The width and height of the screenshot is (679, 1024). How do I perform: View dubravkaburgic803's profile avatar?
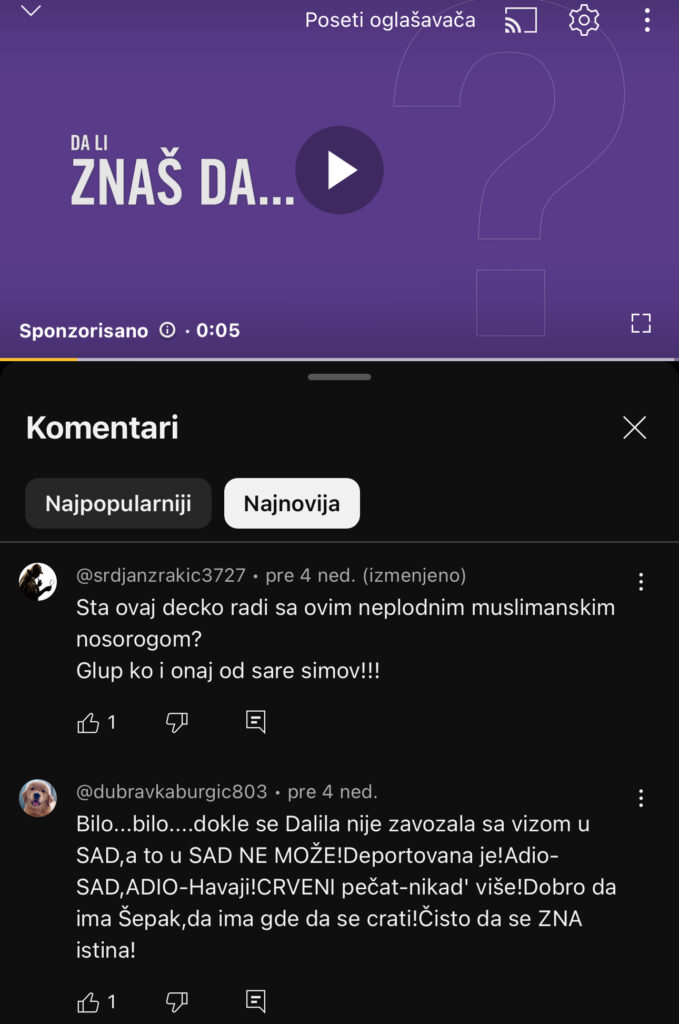coord(38,798)
